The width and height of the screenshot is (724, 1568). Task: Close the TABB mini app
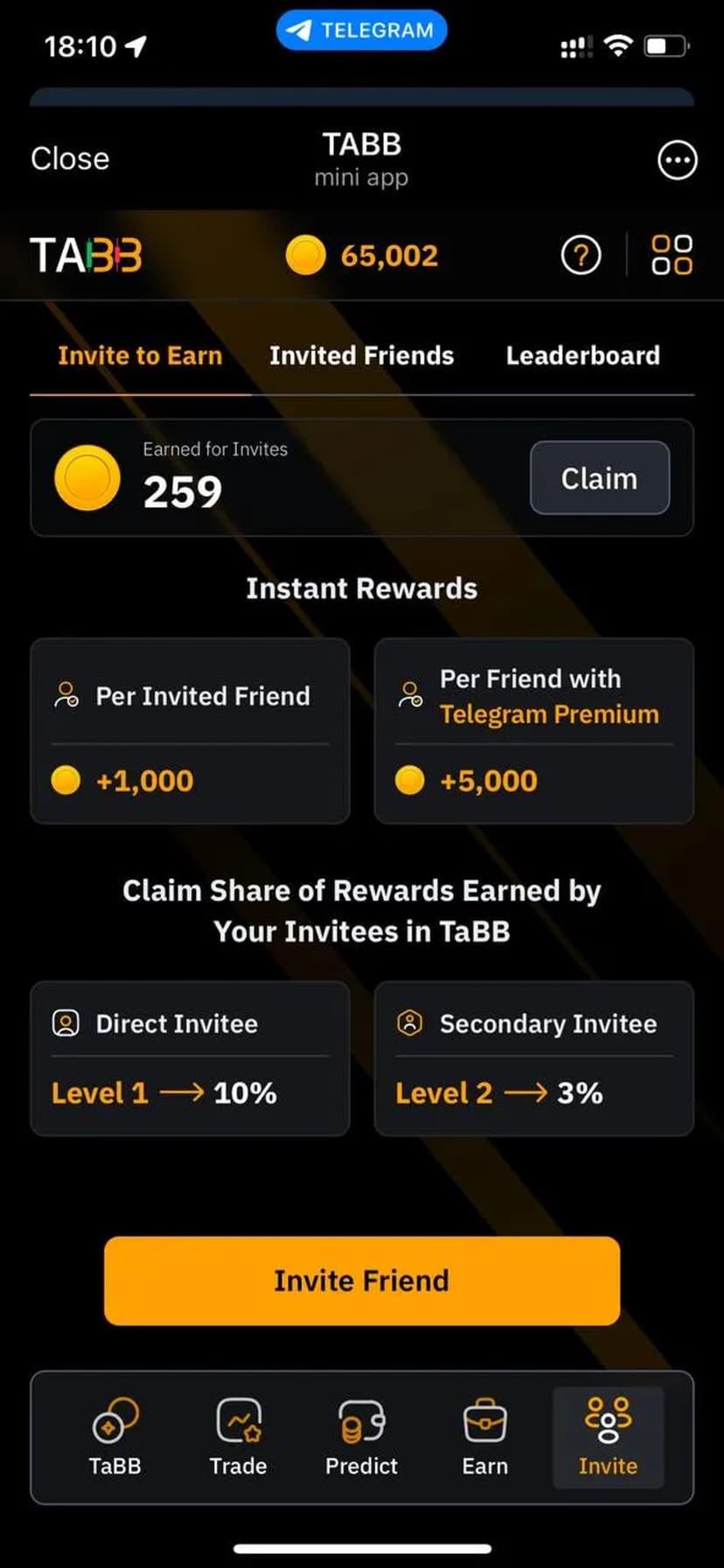70,158
